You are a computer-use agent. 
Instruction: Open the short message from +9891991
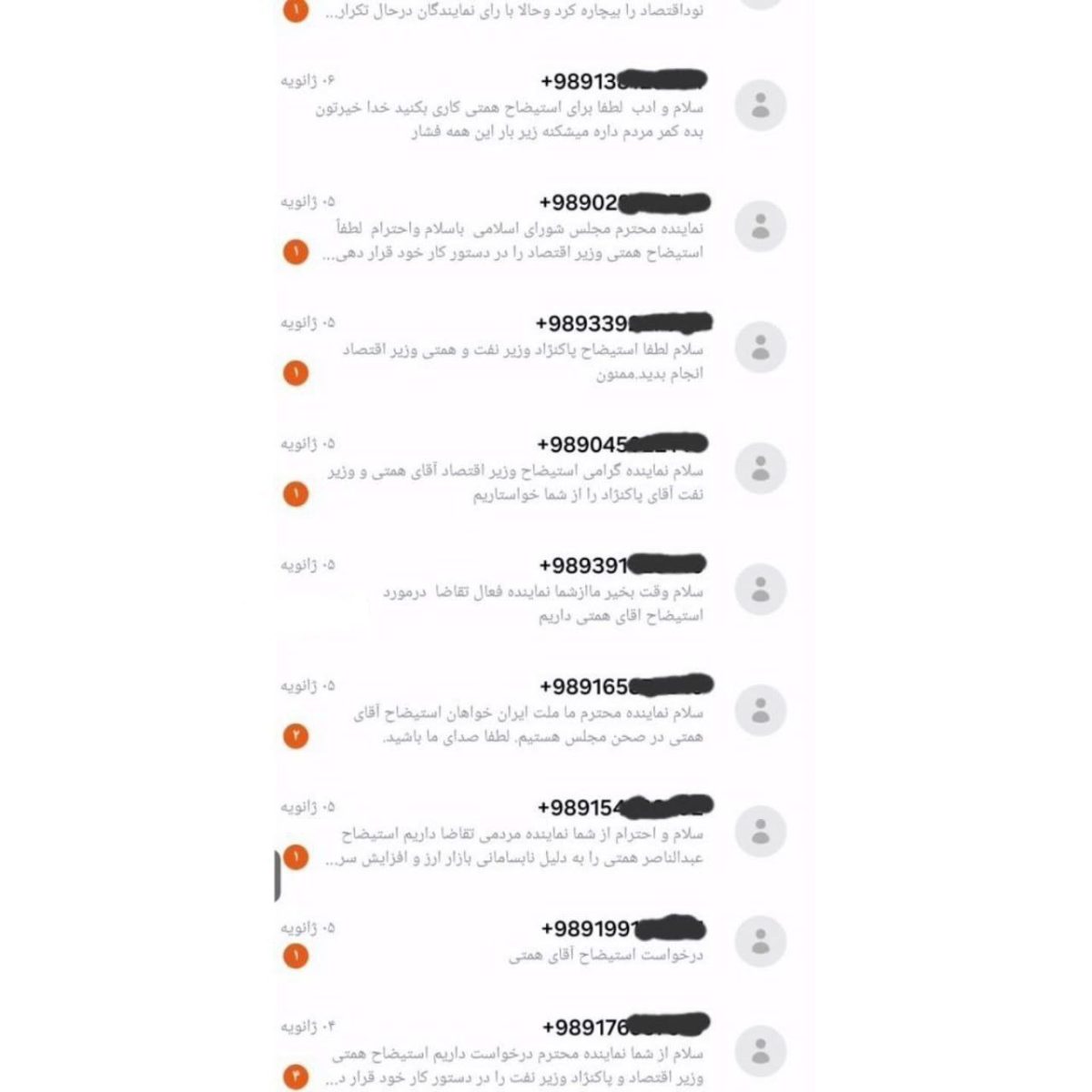pyautogui.click(x=510, y=944)
